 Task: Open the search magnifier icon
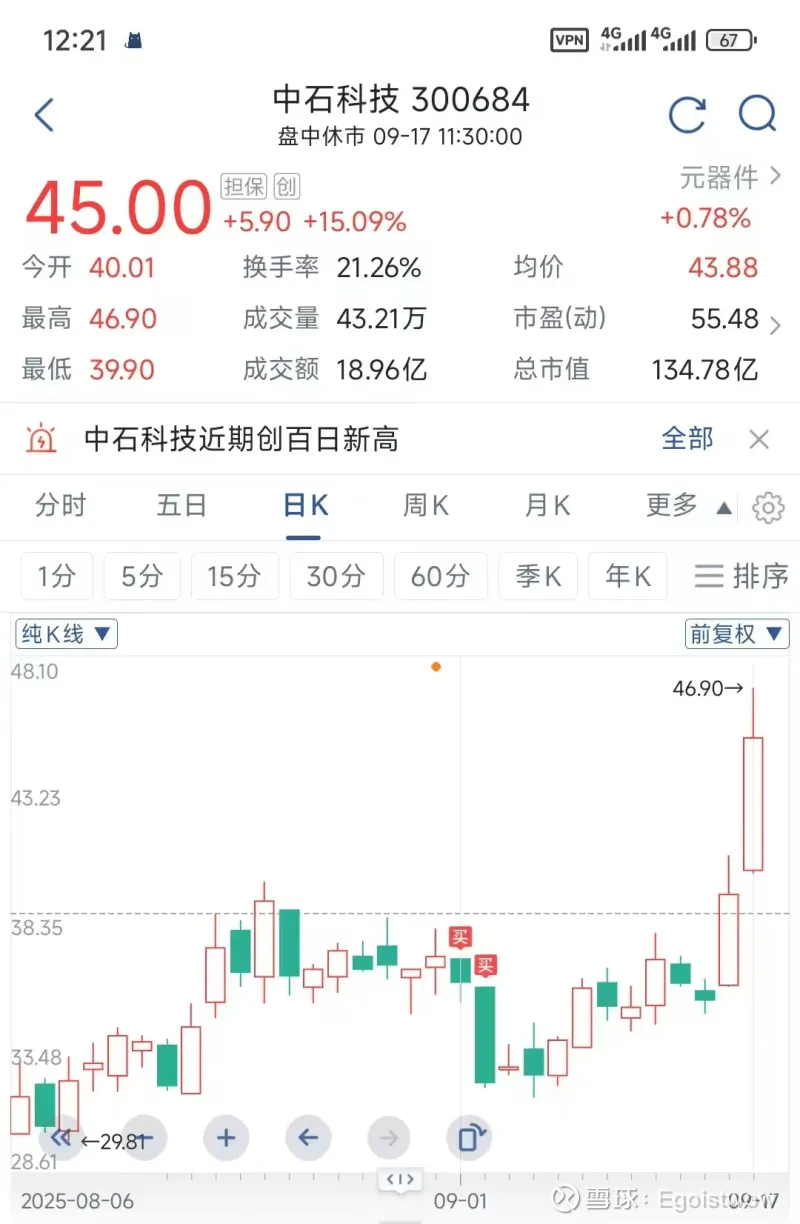point(757,115)
